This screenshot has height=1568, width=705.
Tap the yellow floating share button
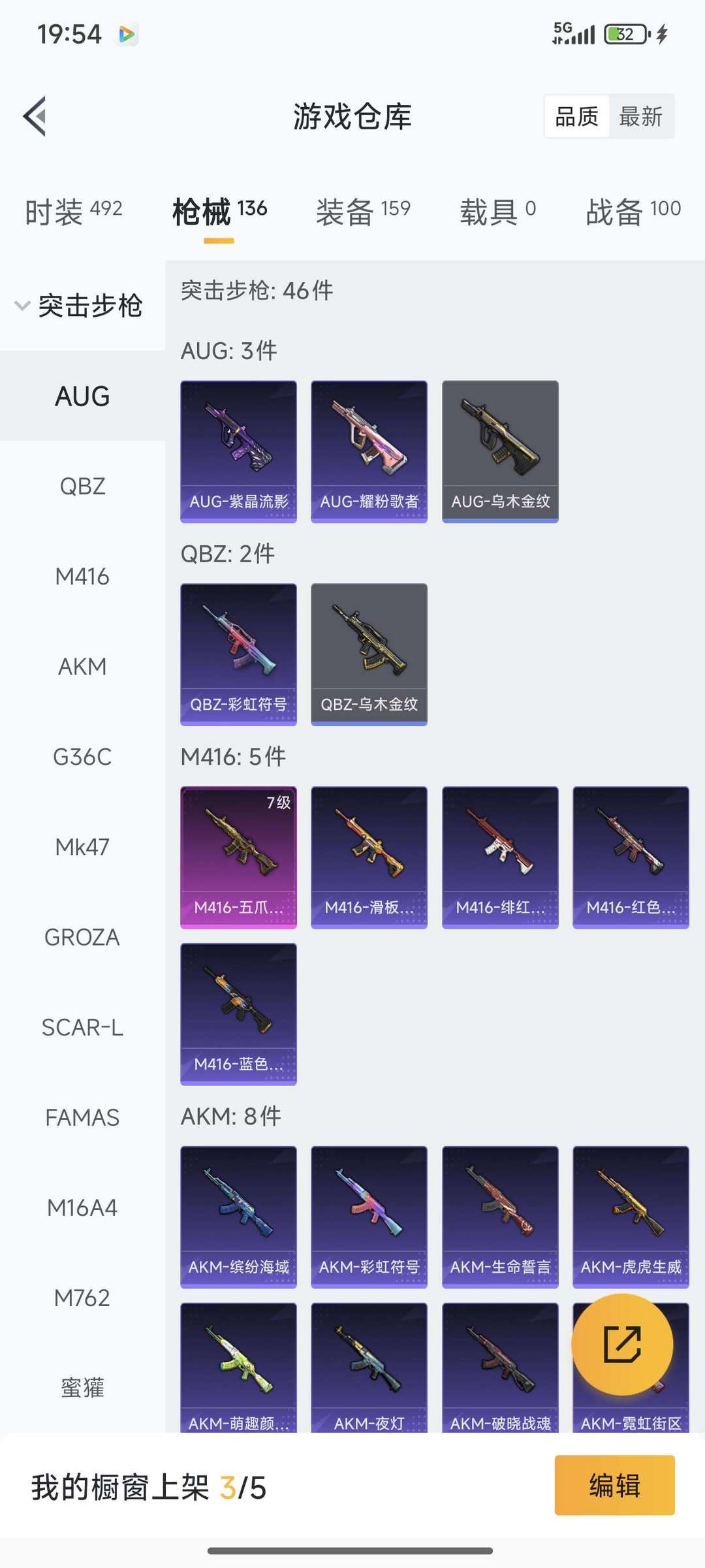click(x=621, y=1344)
